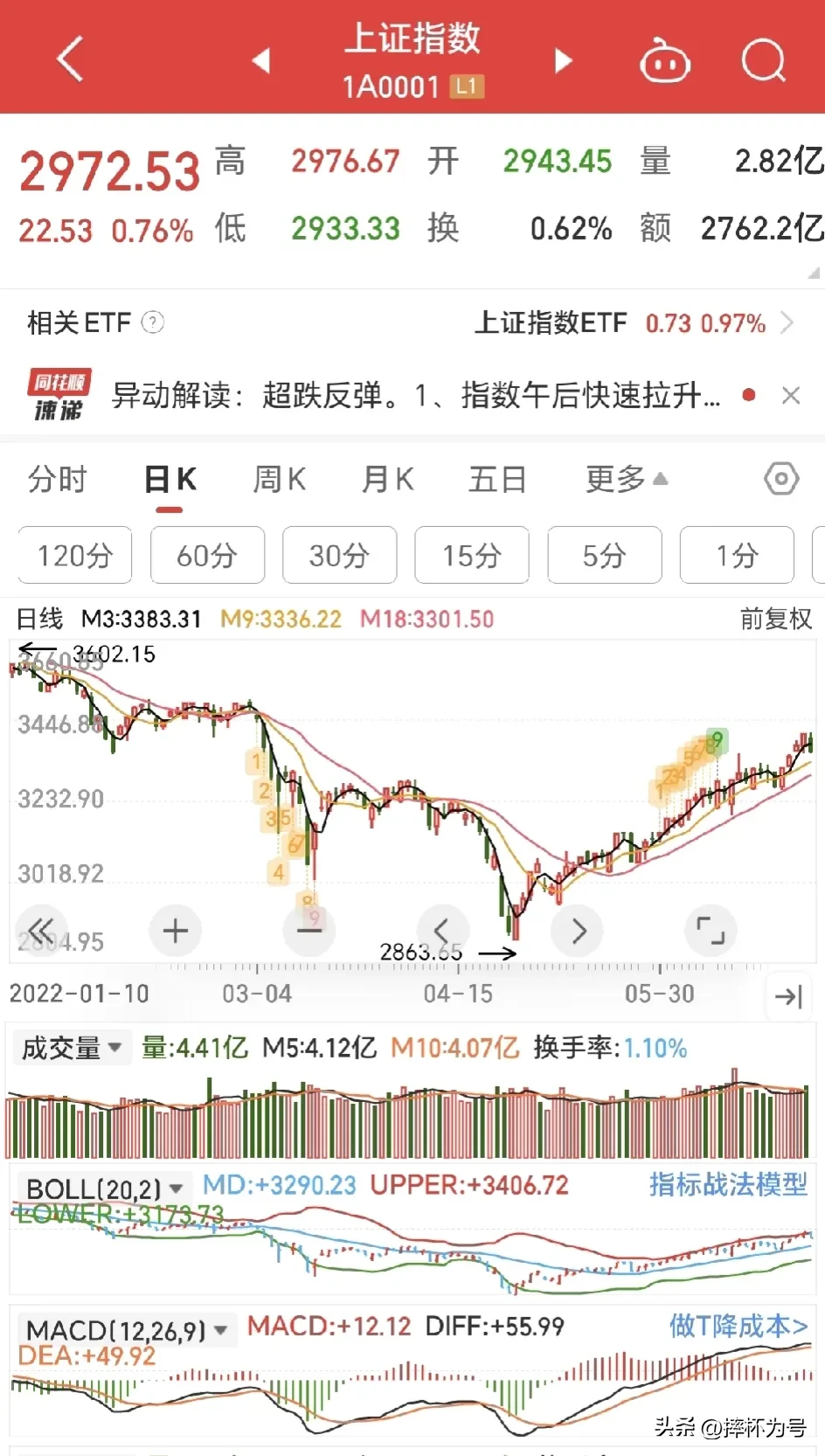This screenshot has width=825, height=1456.
Task: Open the search magnifier icon
Action: click(x=763, y=61)
